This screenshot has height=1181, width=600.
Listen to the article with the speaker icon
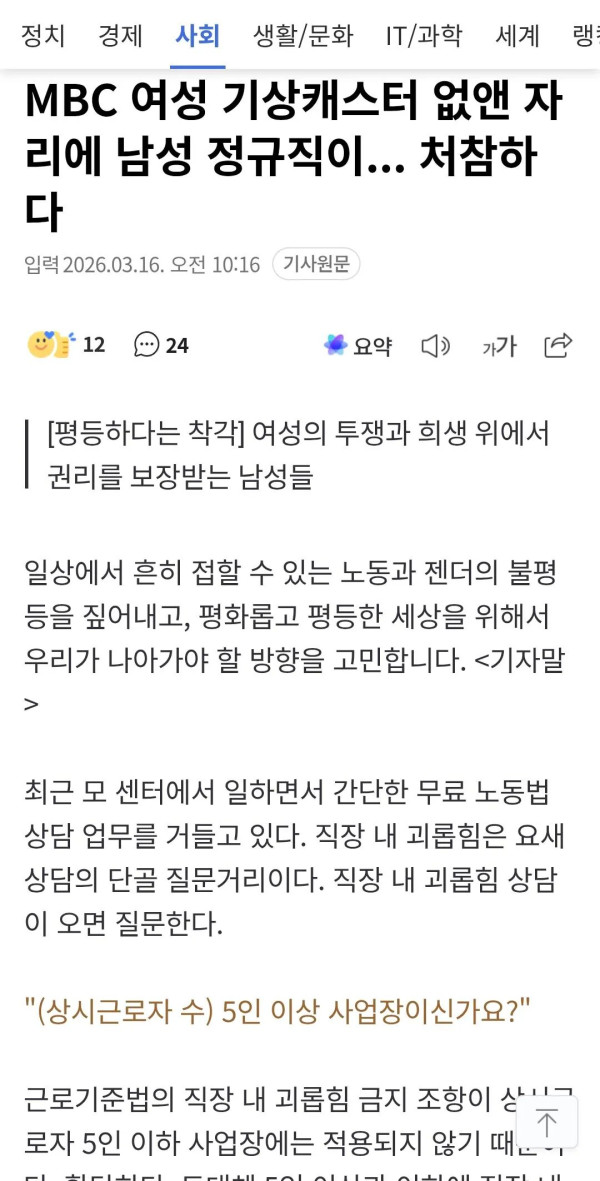[x=435, y=346]
